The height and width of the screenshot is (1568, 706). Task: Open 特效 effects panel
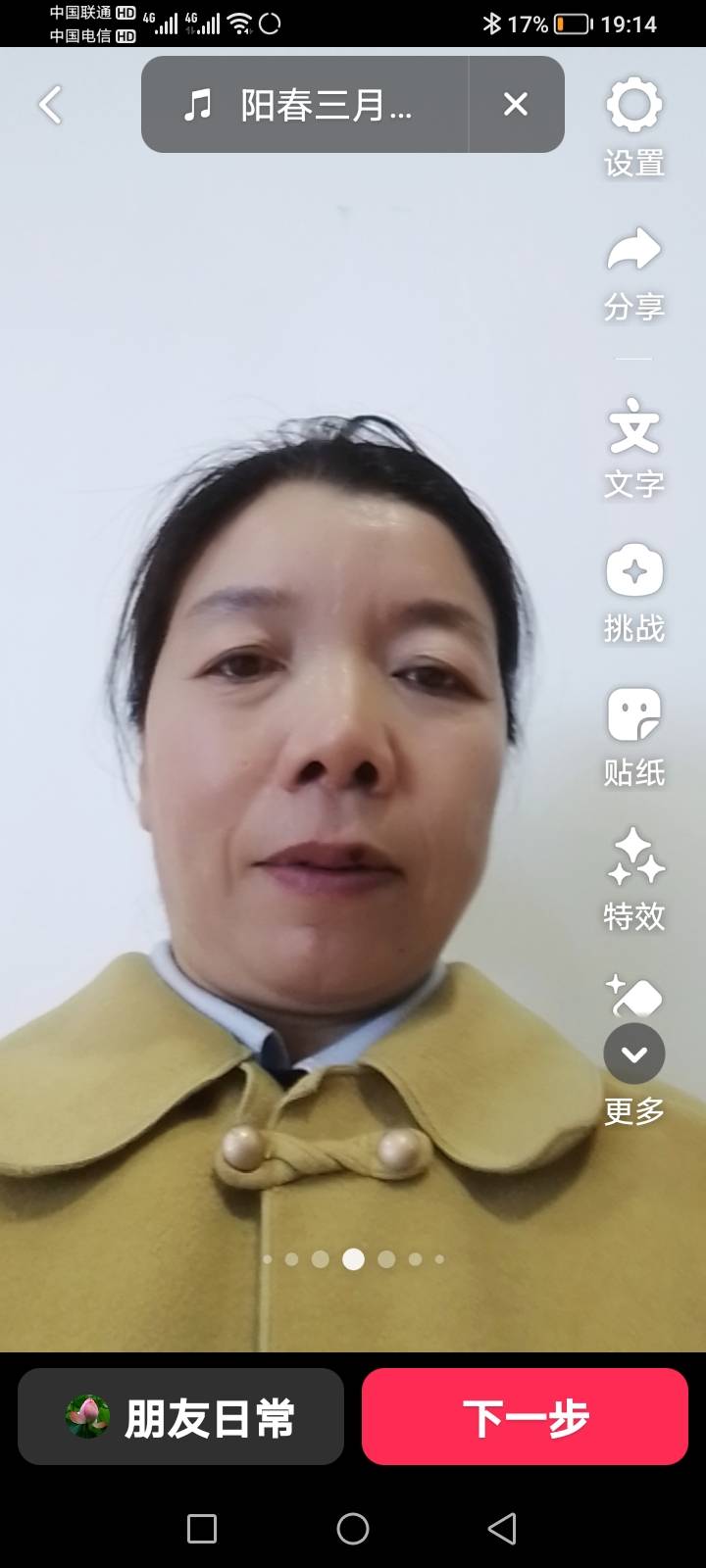pyautogui.click(x=633, y=879)
